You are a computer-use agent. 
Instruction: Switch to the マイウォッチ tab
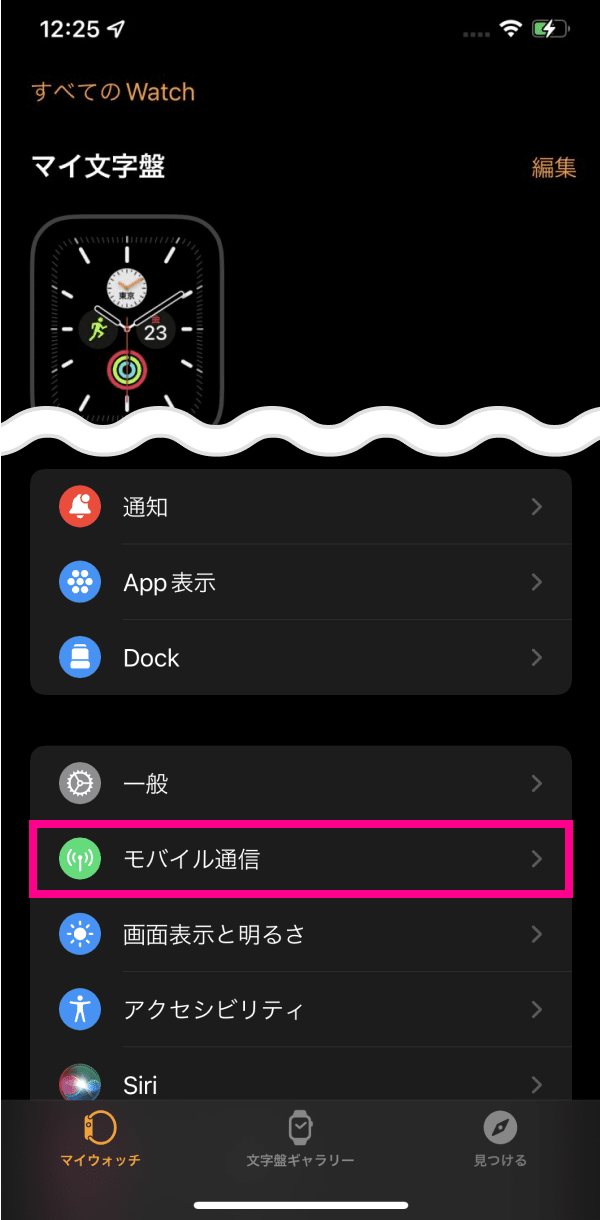tap(100, 1140)
